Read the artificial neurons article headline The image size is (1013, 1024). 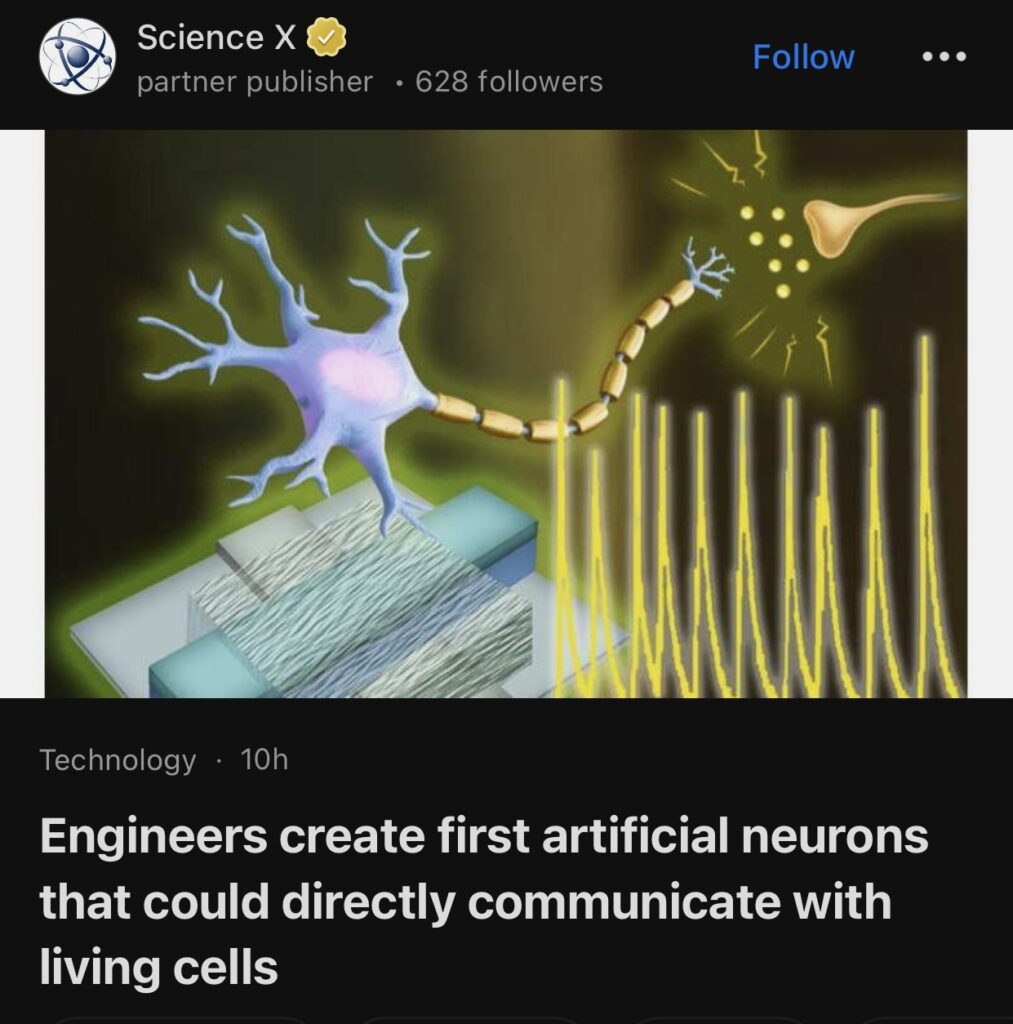pos(484,901)
